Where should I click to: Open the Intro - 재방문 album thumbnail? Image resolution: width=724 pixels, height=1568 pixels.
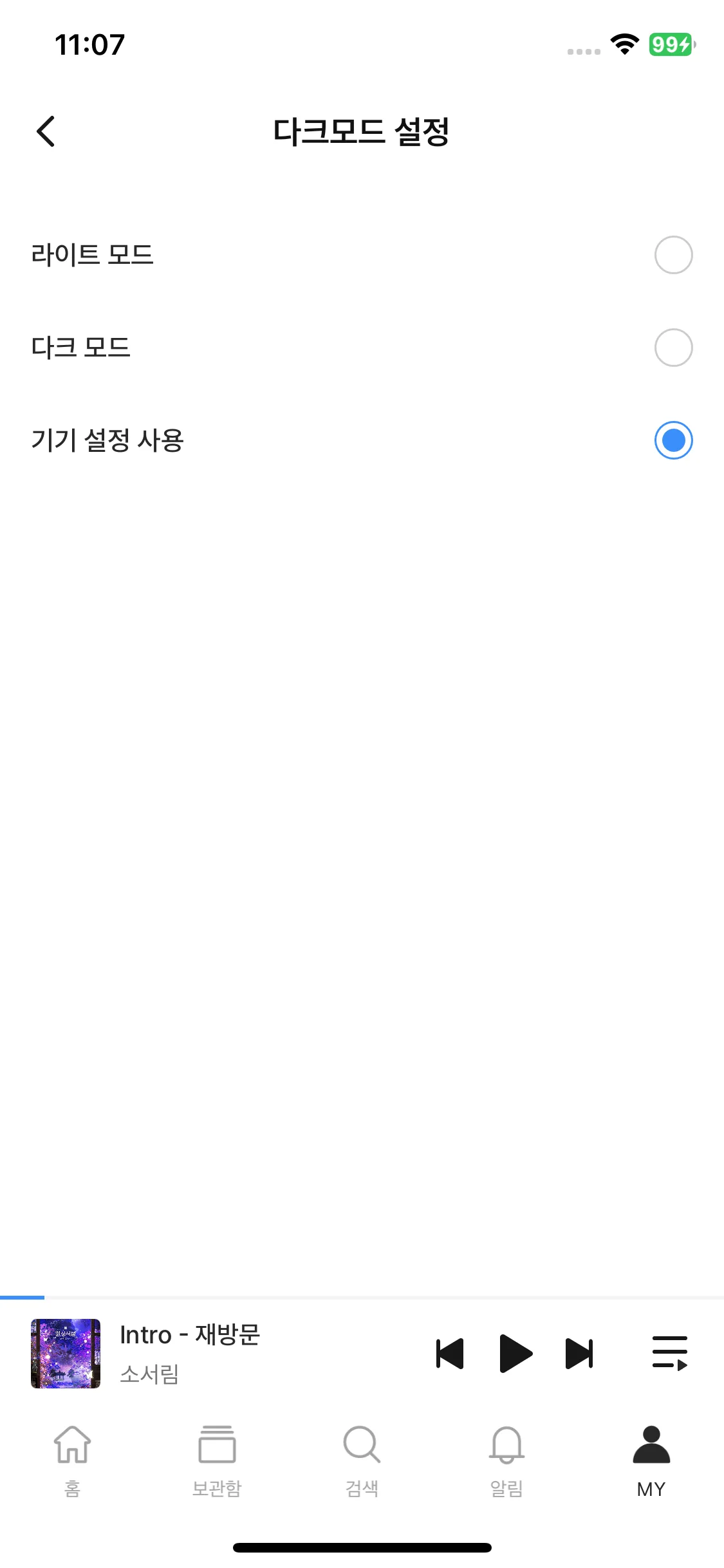point(66,1353)
